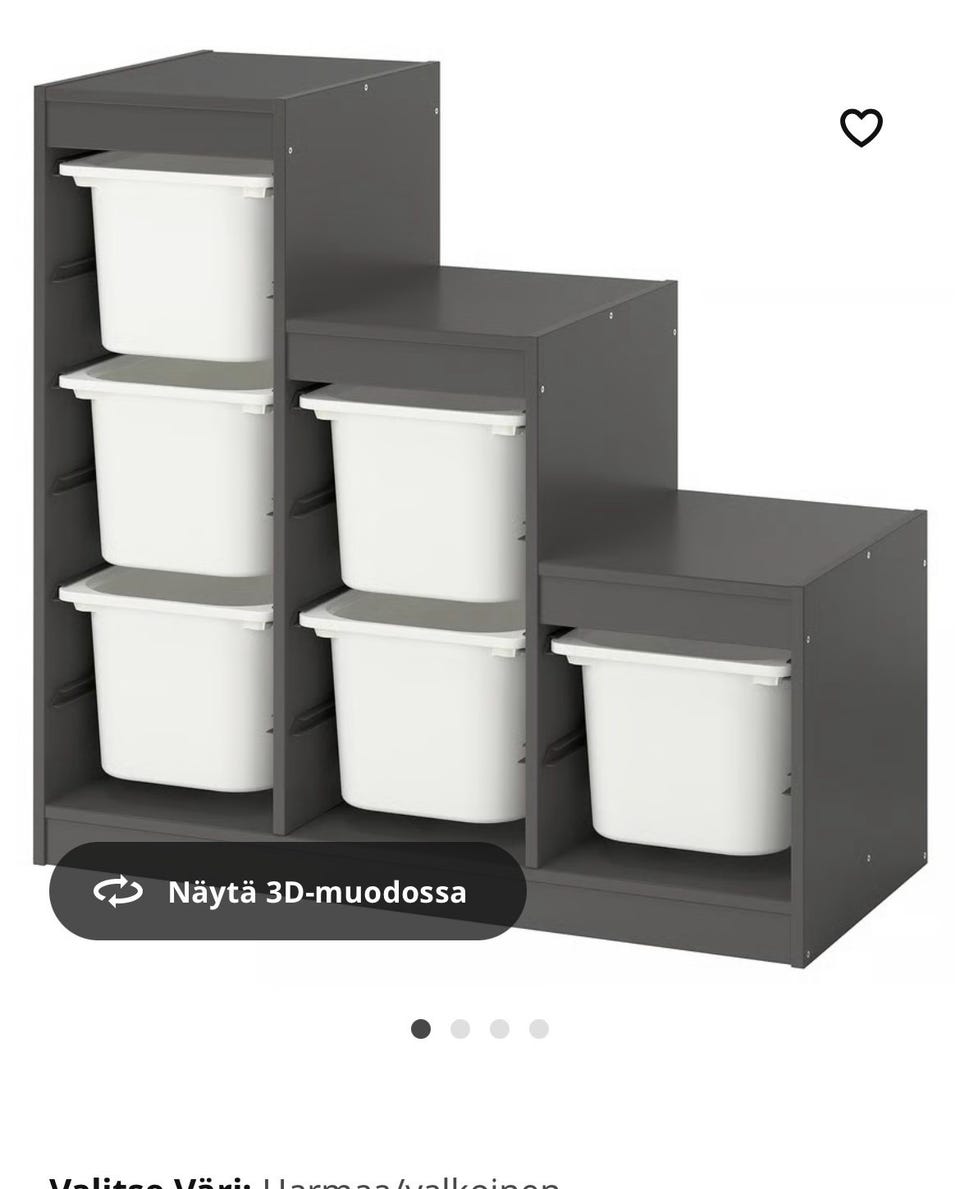Tap the Näytä 3D-muodossa button

(288, 891)
